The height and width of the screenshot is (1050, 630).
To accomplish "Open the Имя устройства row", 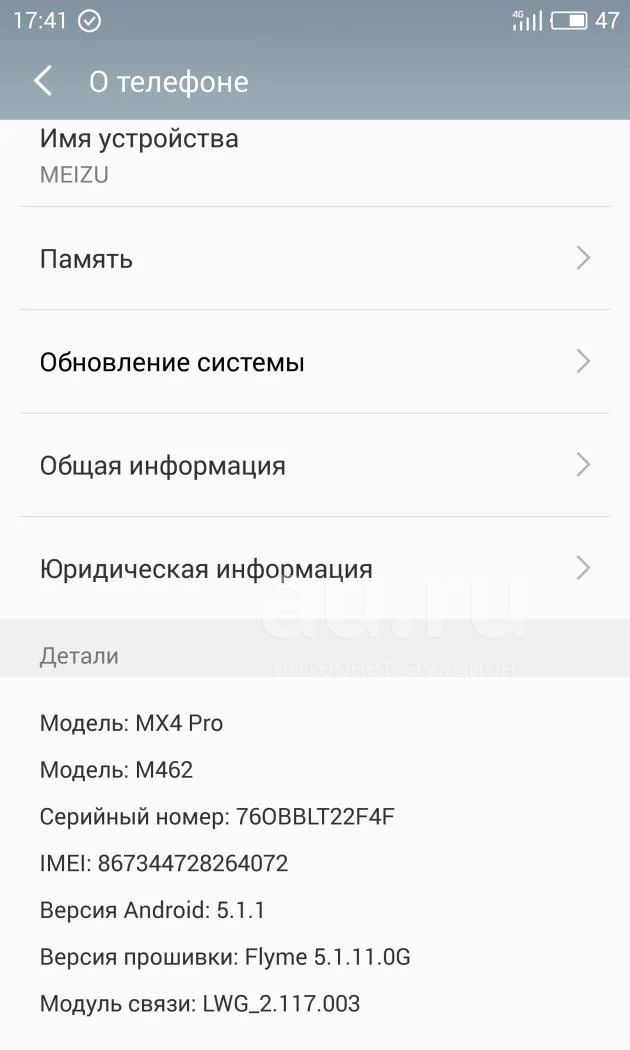I will click(x=315, y=163).
